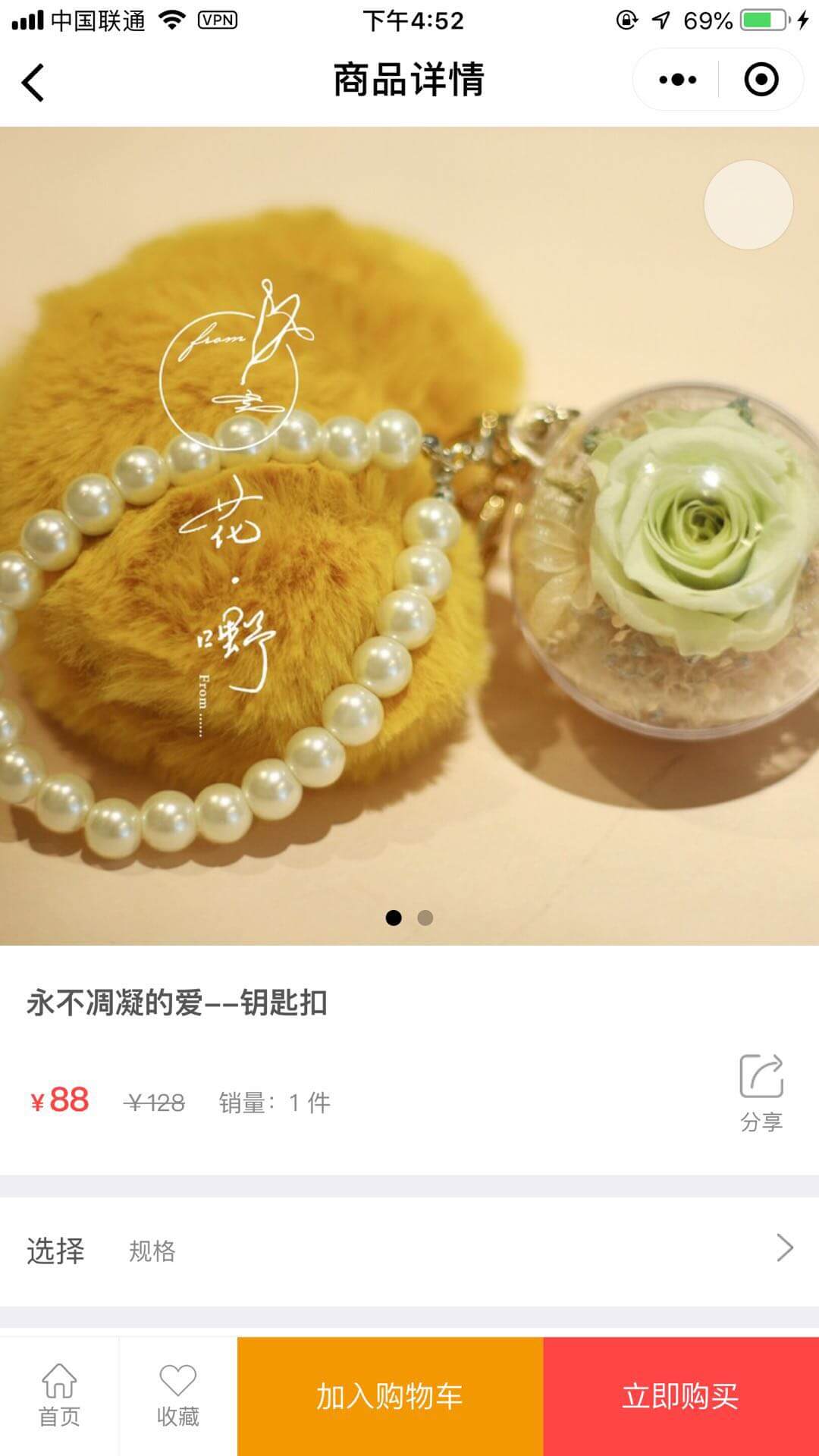This screenshot has width=819, height=1456.
Task: Buy now with 立即购买
Action: click(x=681, y=1396)
